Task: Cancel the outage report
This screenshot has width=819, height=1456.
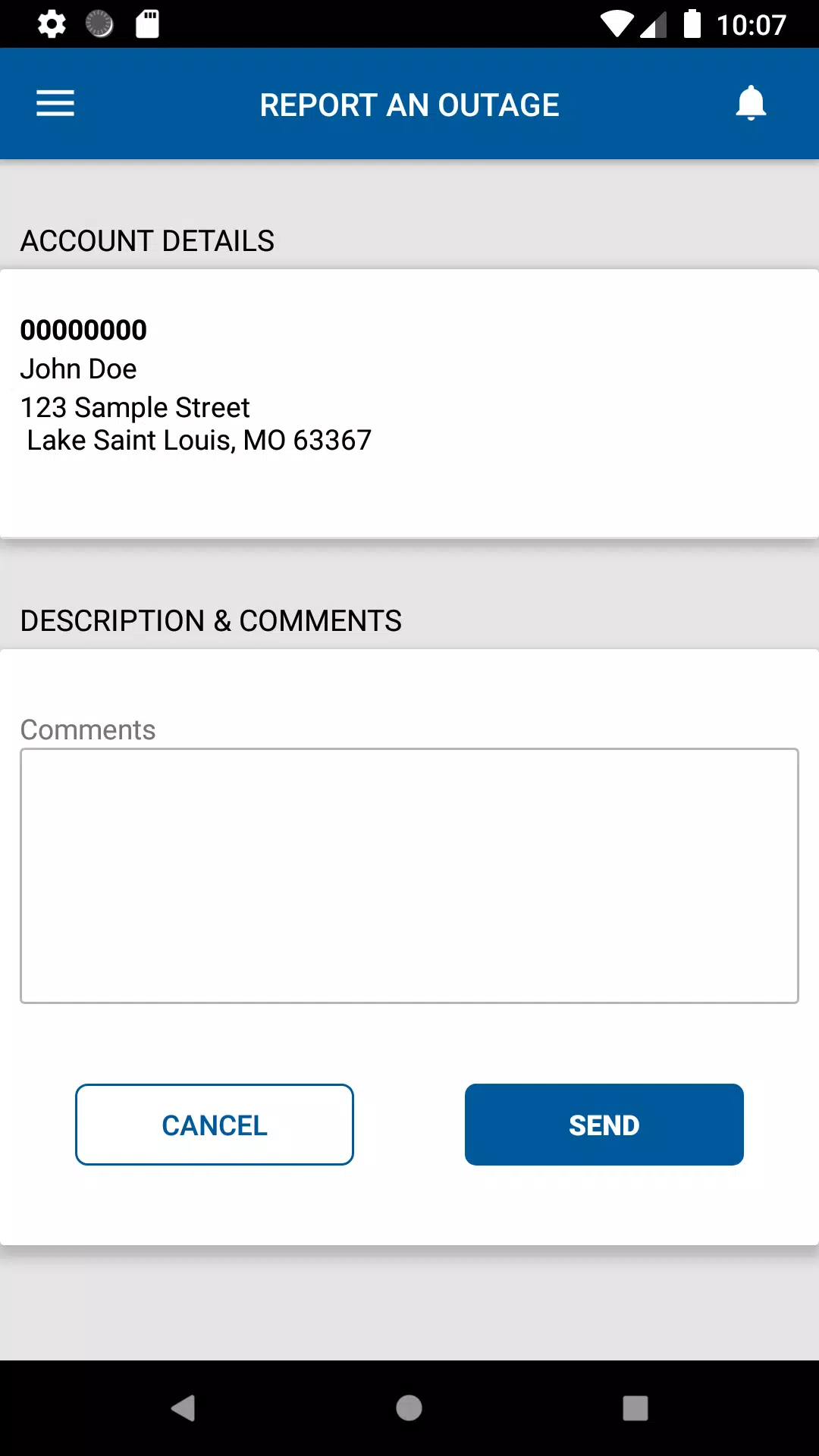Action: [215, 1125]
